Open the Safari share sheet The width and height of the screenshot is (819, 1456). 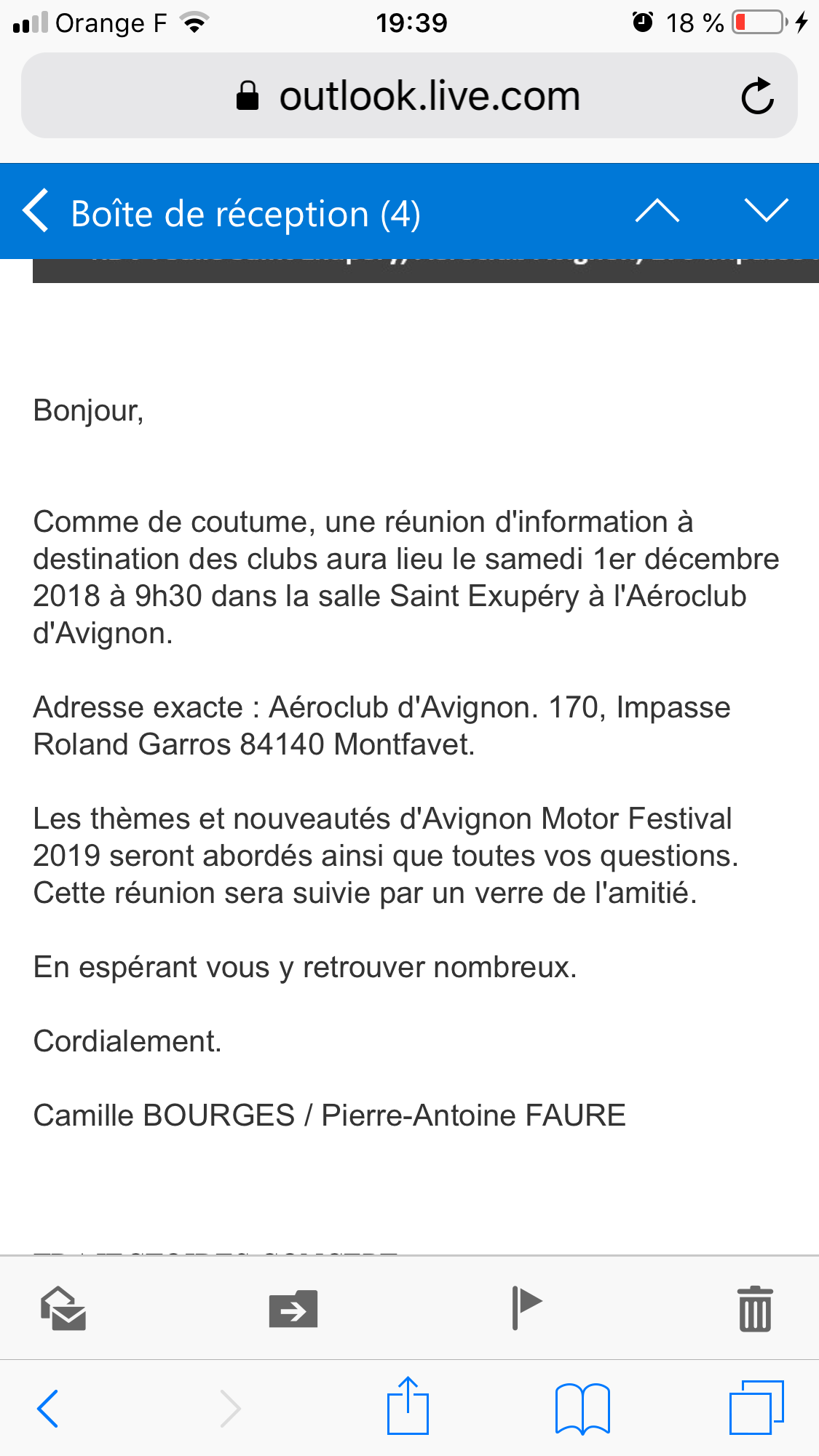coord(408,1406)
